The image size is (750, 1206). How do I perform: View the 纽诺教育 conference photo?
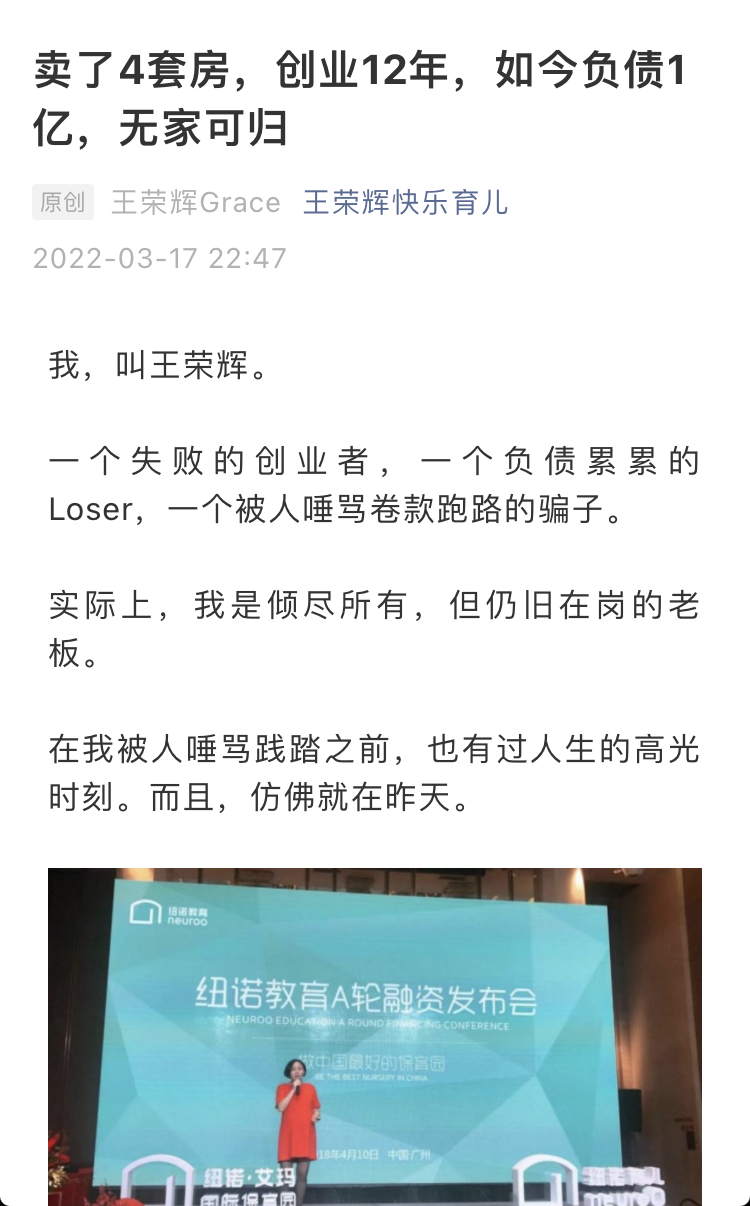pos(375,1035)
